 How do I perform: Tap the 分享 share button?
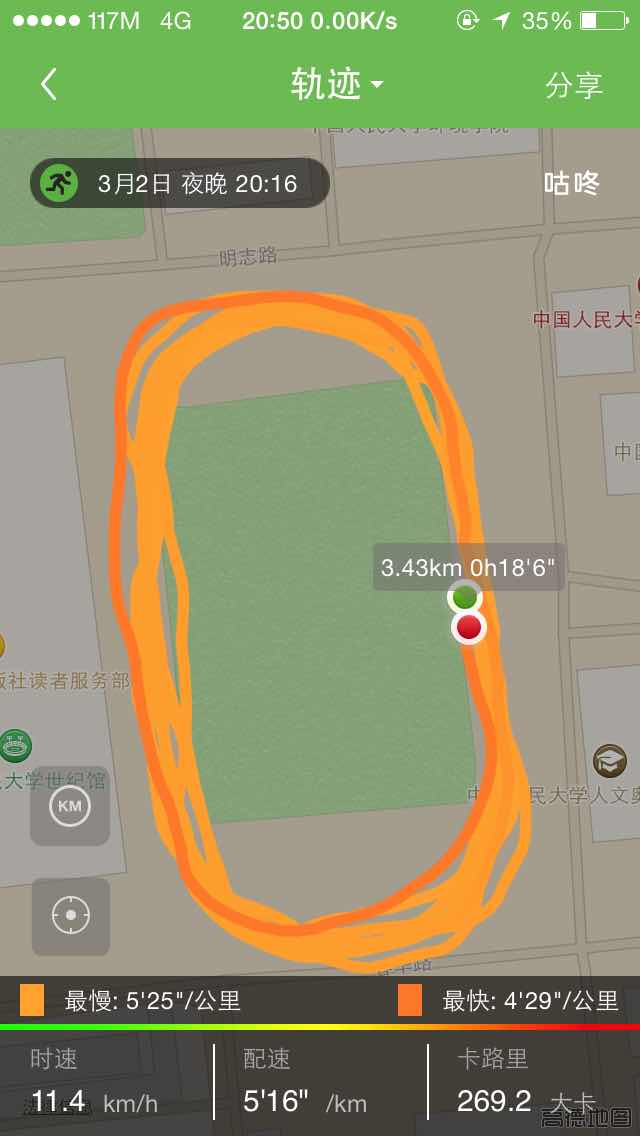[574, 85]
